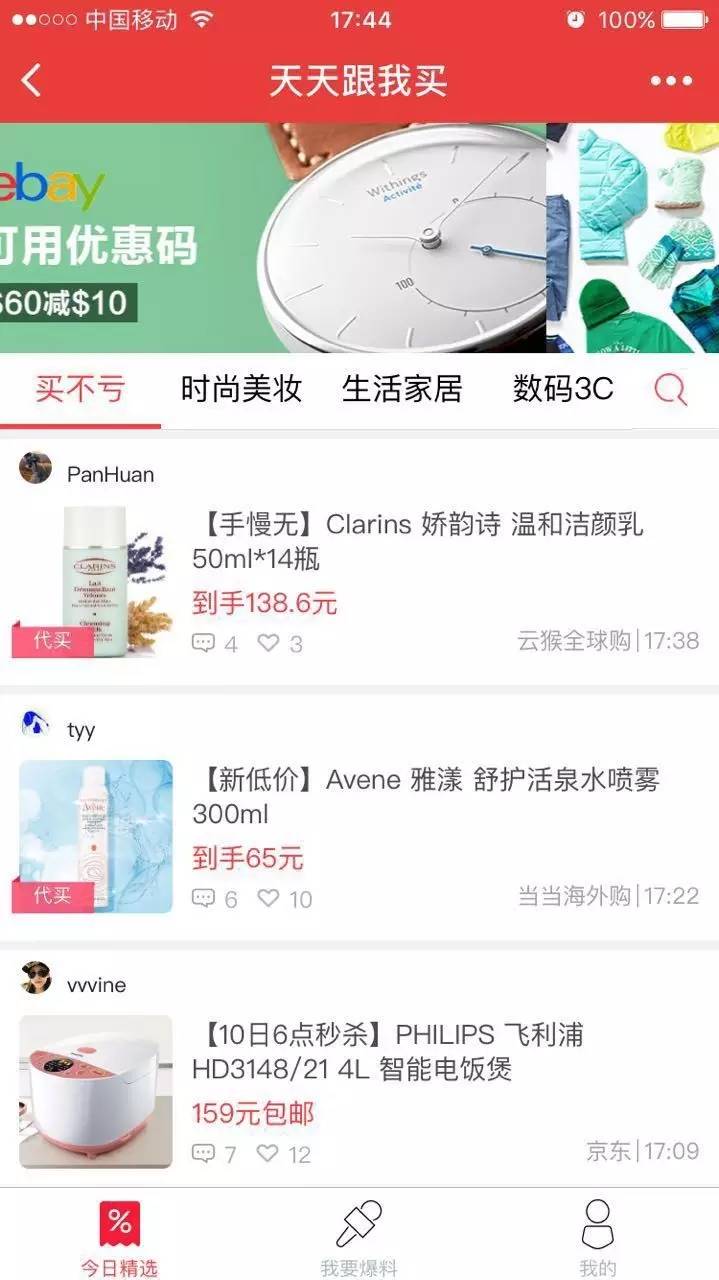Switch to the 我的 bottom tab
The width and height of the screenshot is (719, 1280).
pyautogui.click(x=597, y=1238)
